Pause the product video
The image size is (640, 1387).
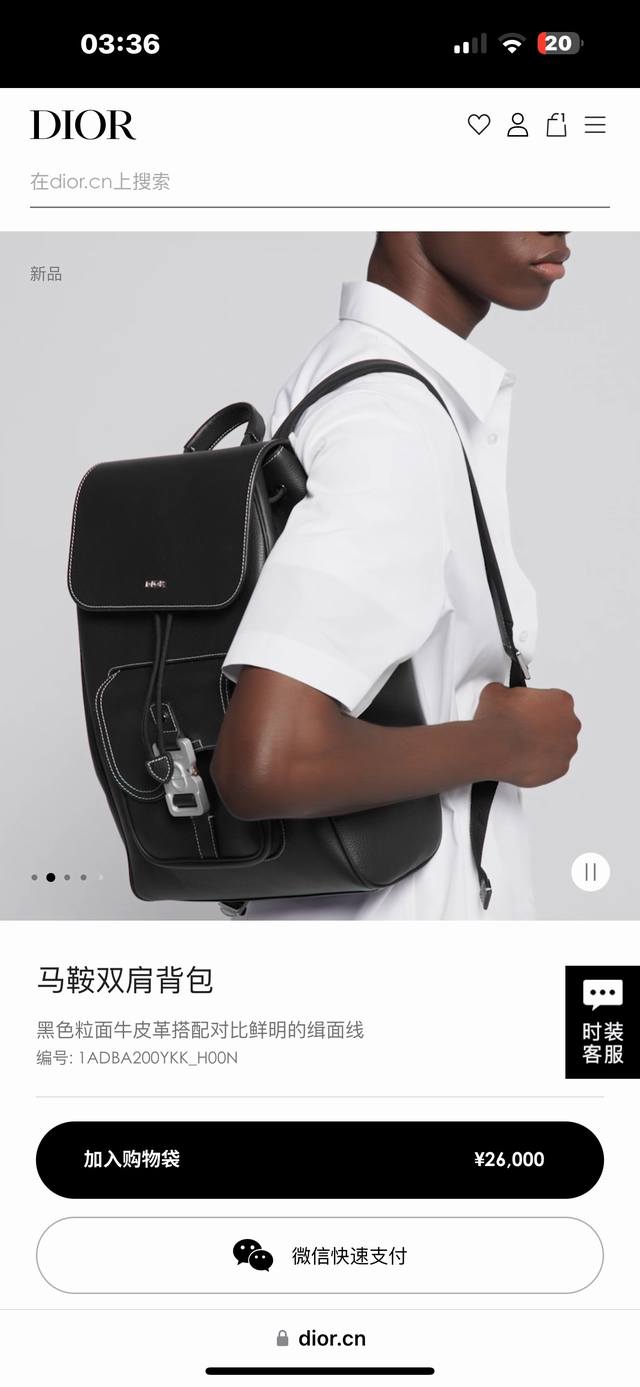pos(590,872)
